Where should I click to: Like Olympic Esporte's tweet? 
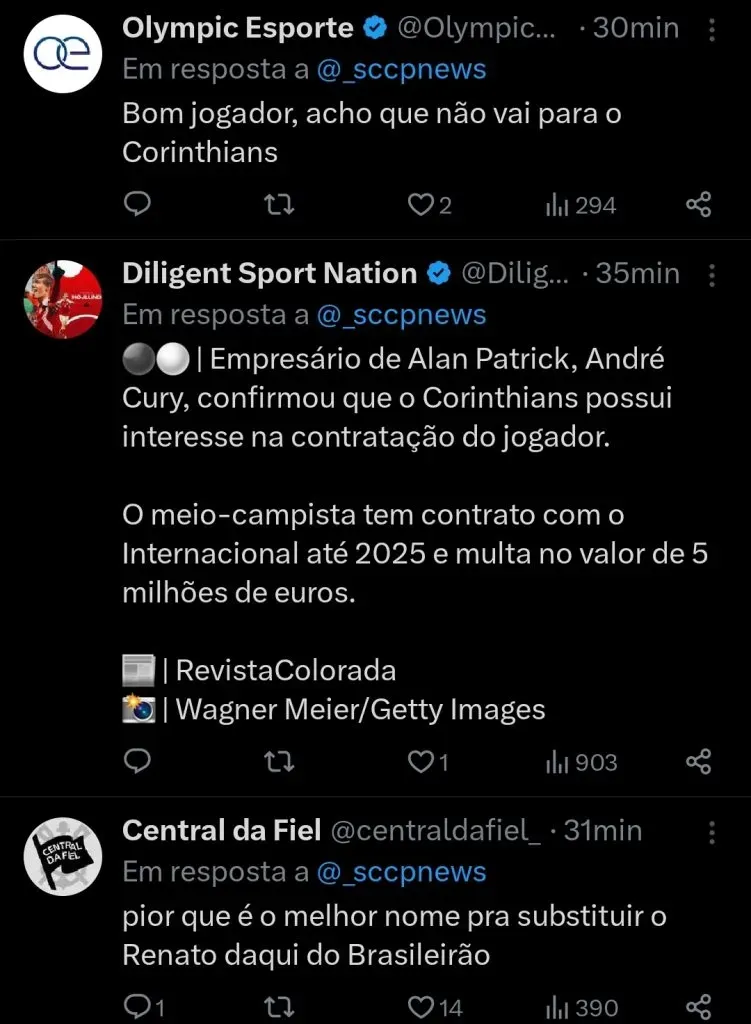click(x=420, y=205)
